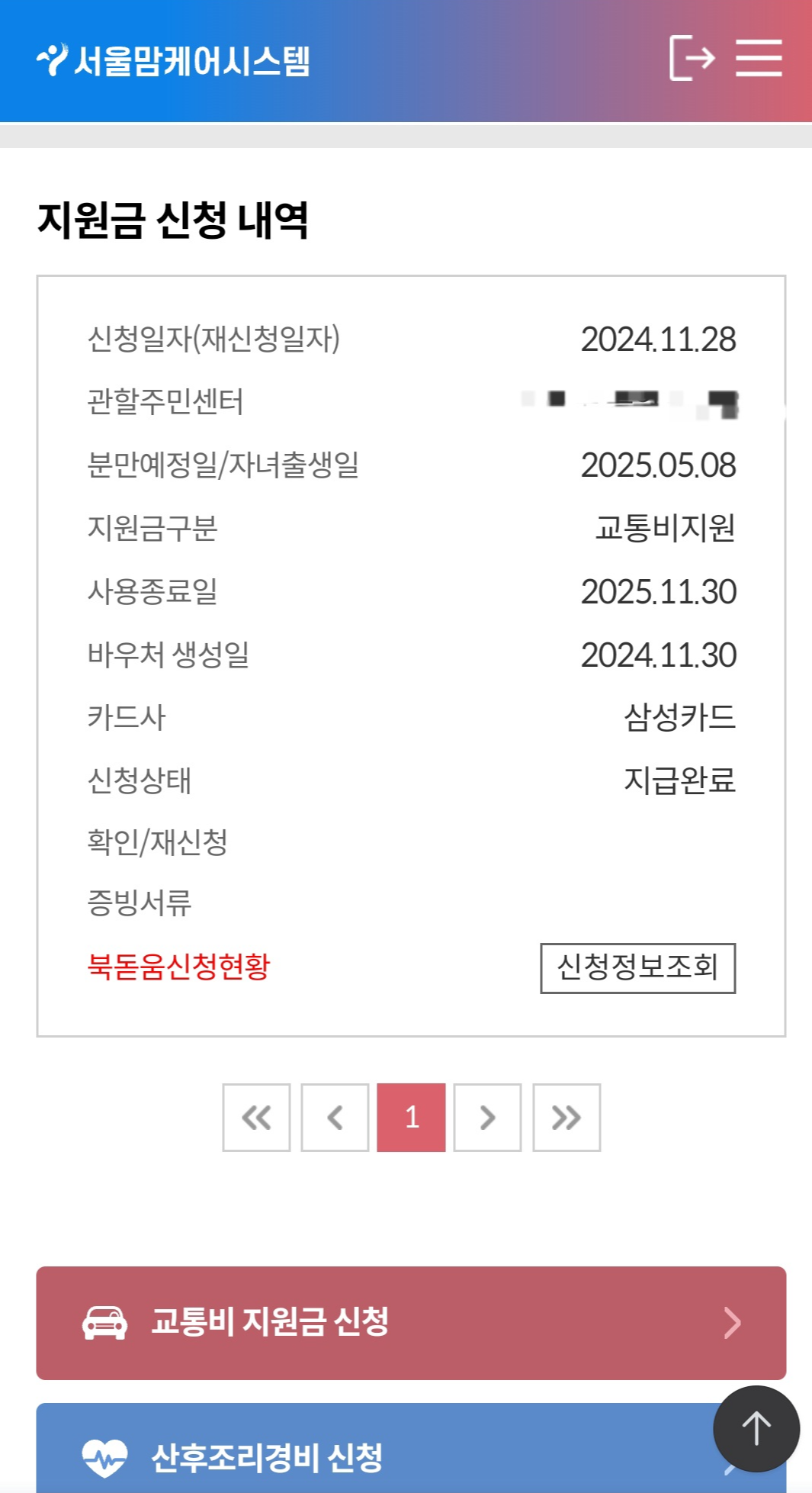Open the hamburger menu icon
This screenshot has width=812, height=1493.
click(759, 57)
